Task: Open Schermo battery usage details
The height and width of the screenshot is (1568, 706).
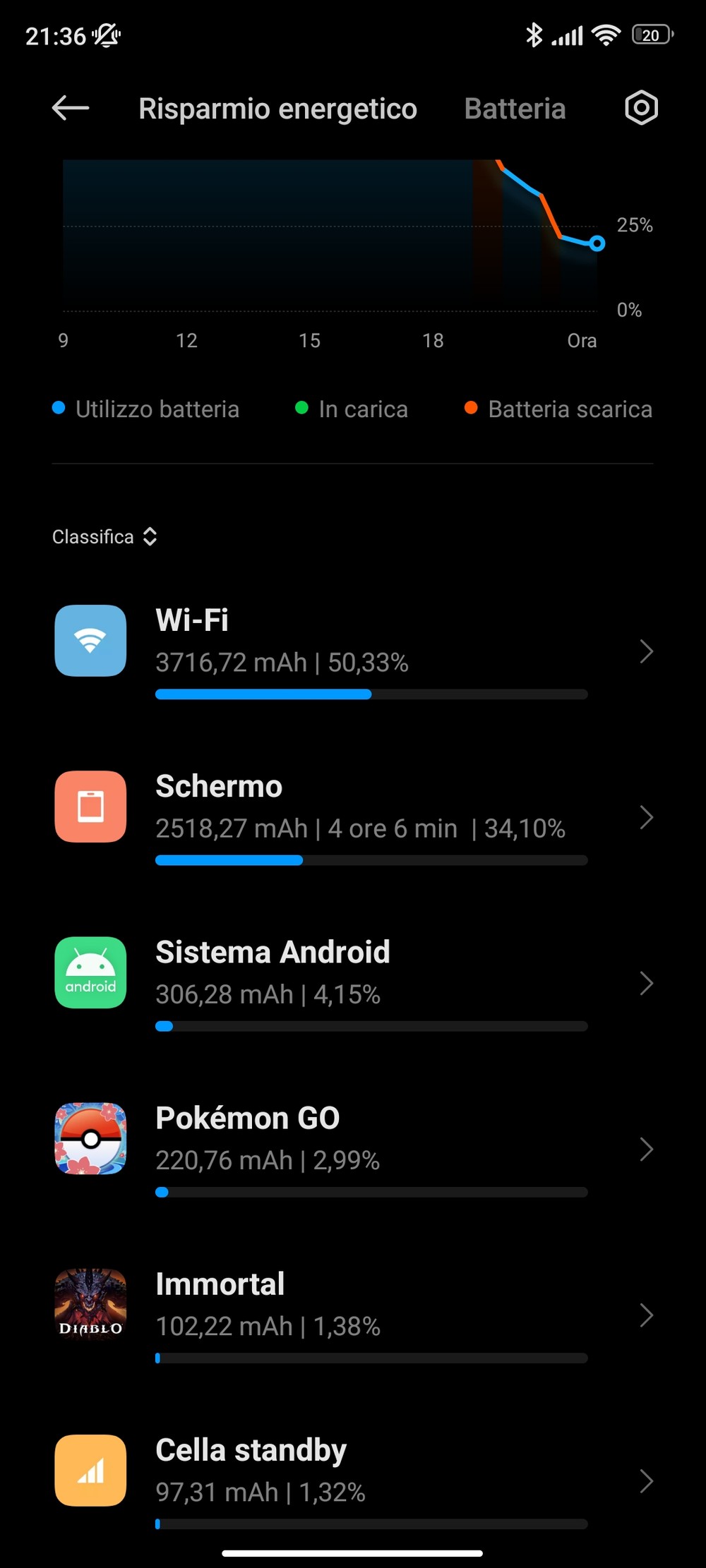Action: (x=353, y=816)
